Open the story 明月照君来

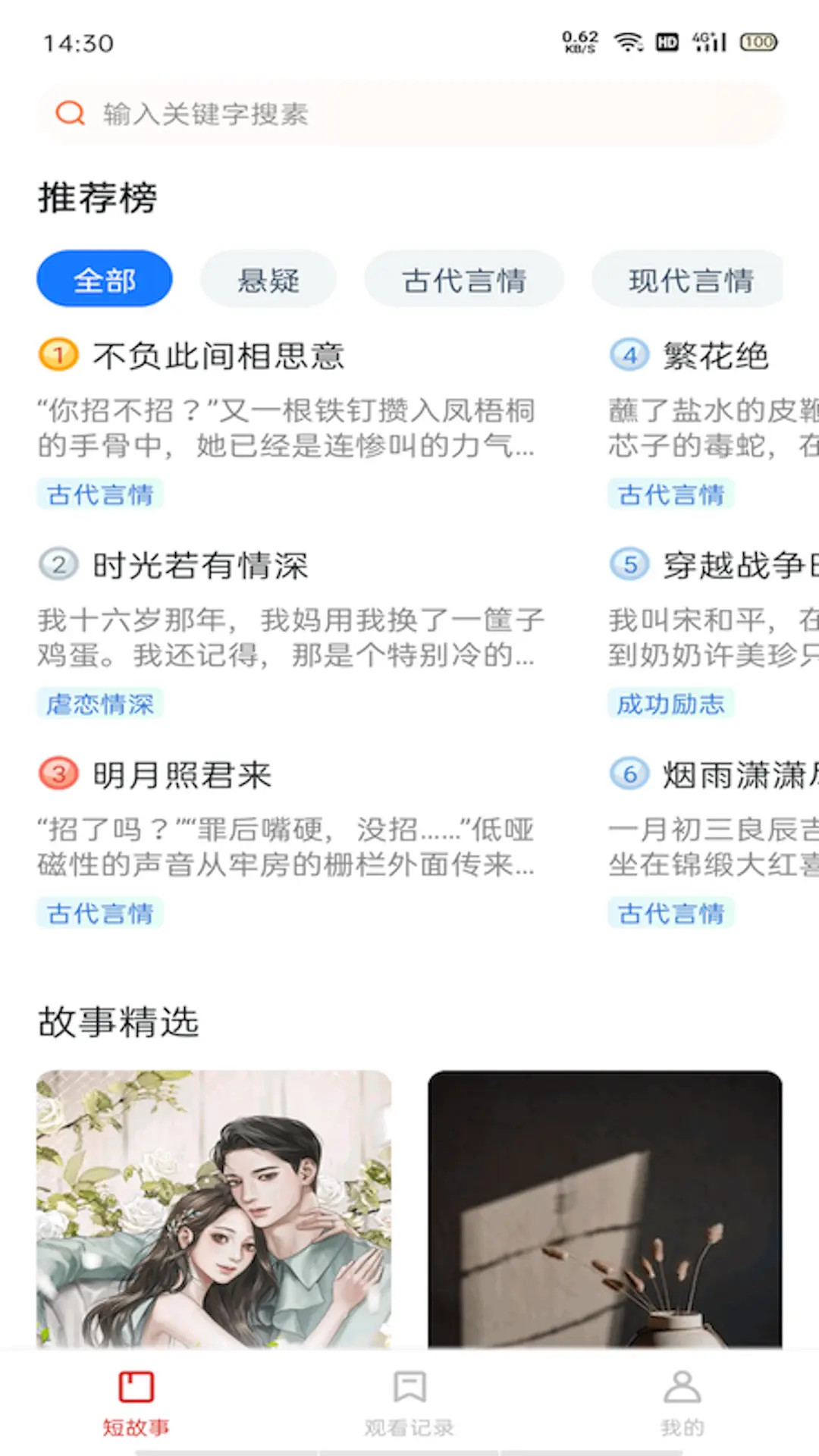pyautogui.click(x=183, y=775)
